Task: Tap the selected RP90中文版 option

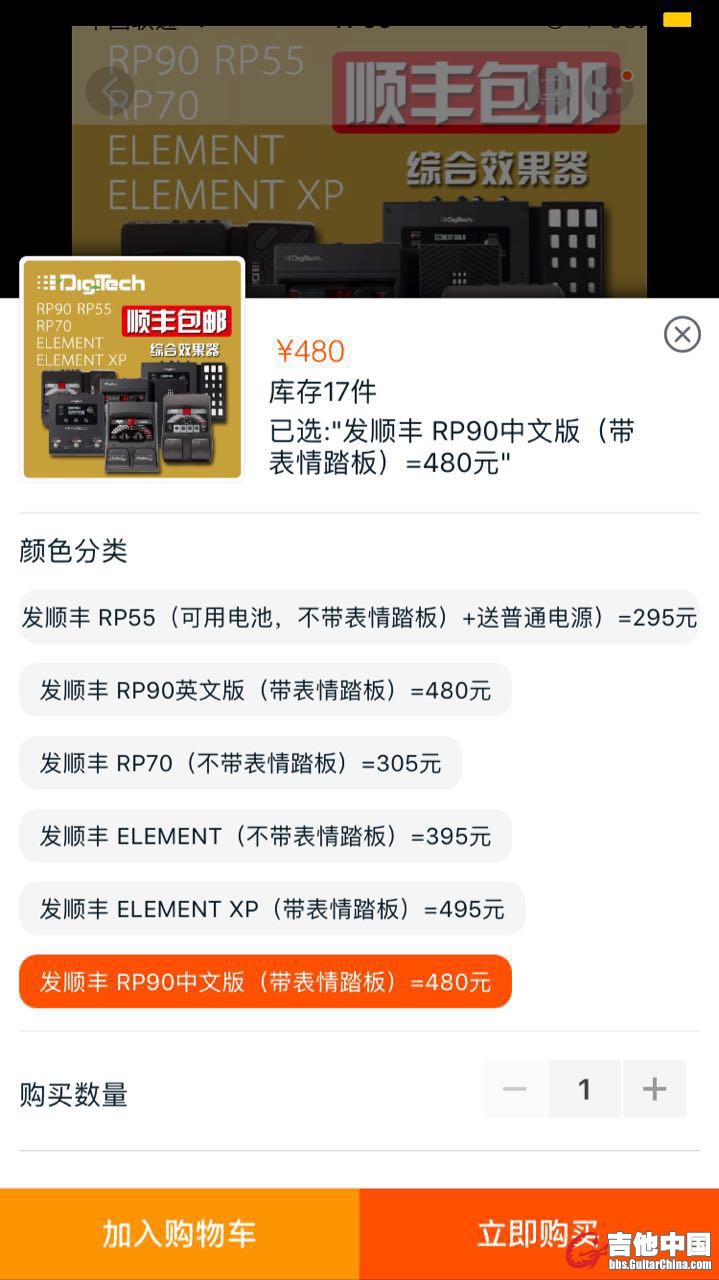Action: pos(265,982)
